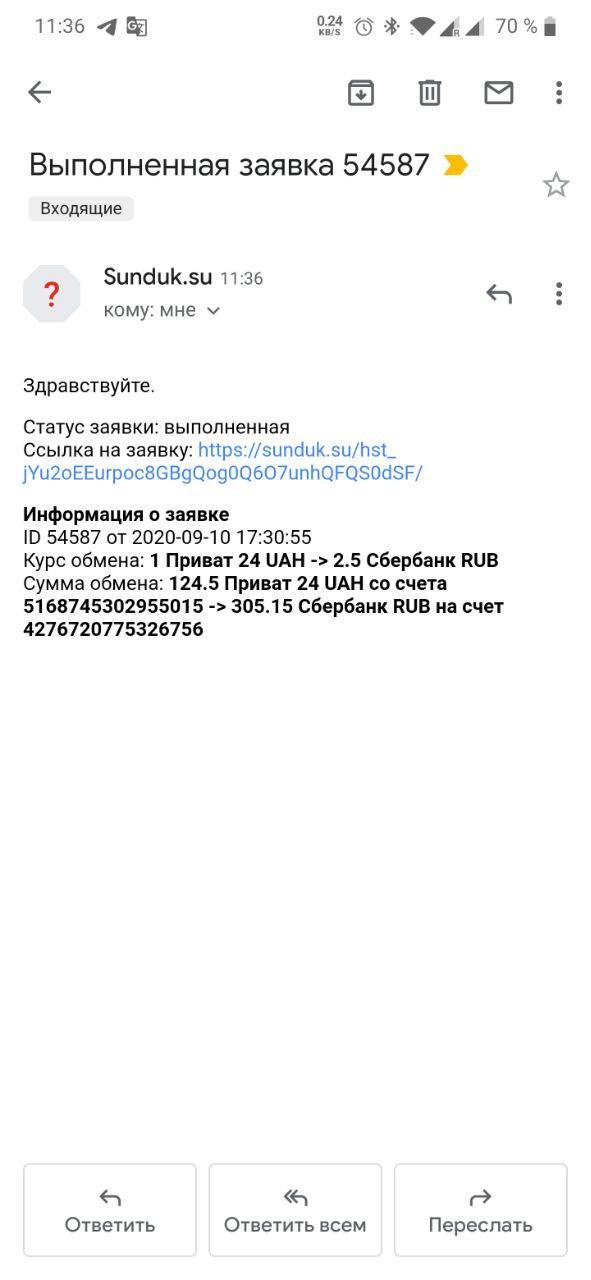Archive this email
This screenshot has width=591, height=1280.
point(360,93)
